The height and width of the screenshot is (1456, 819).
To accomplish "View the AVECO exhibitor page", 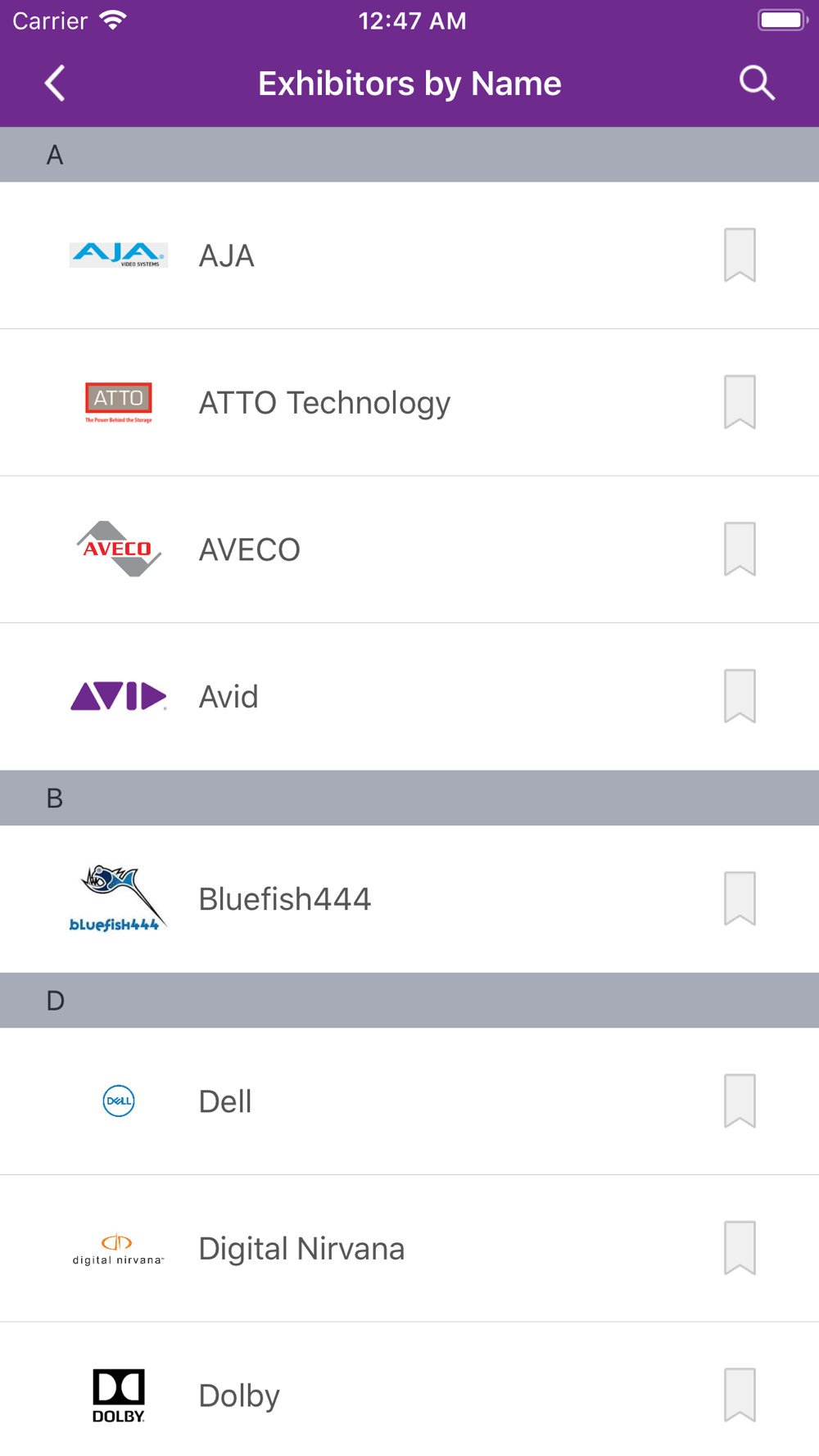I will click(409, 549).
